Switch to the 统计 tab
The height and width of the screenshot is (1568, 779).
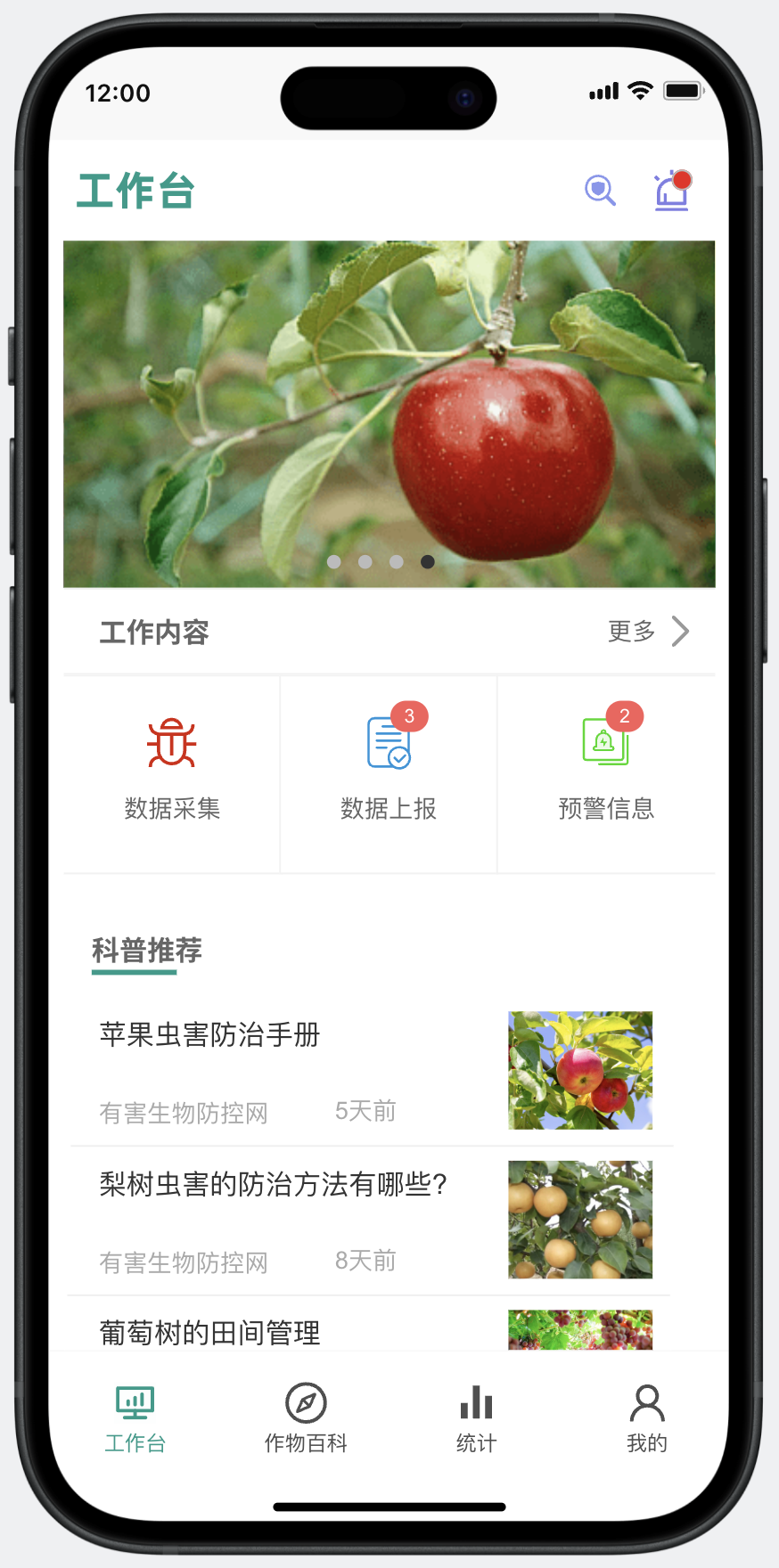476,1418
